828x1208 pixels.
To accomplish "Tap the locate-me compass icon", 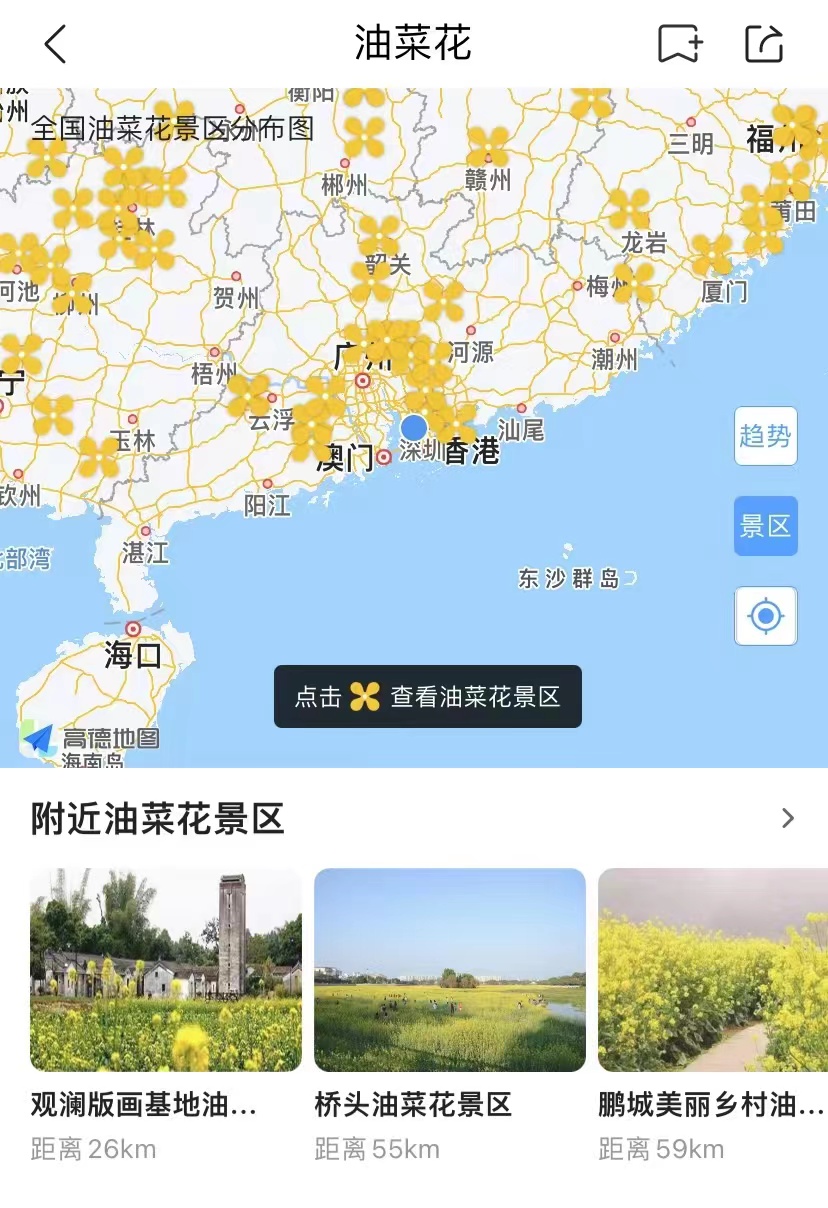I will (x=764, y=617).
